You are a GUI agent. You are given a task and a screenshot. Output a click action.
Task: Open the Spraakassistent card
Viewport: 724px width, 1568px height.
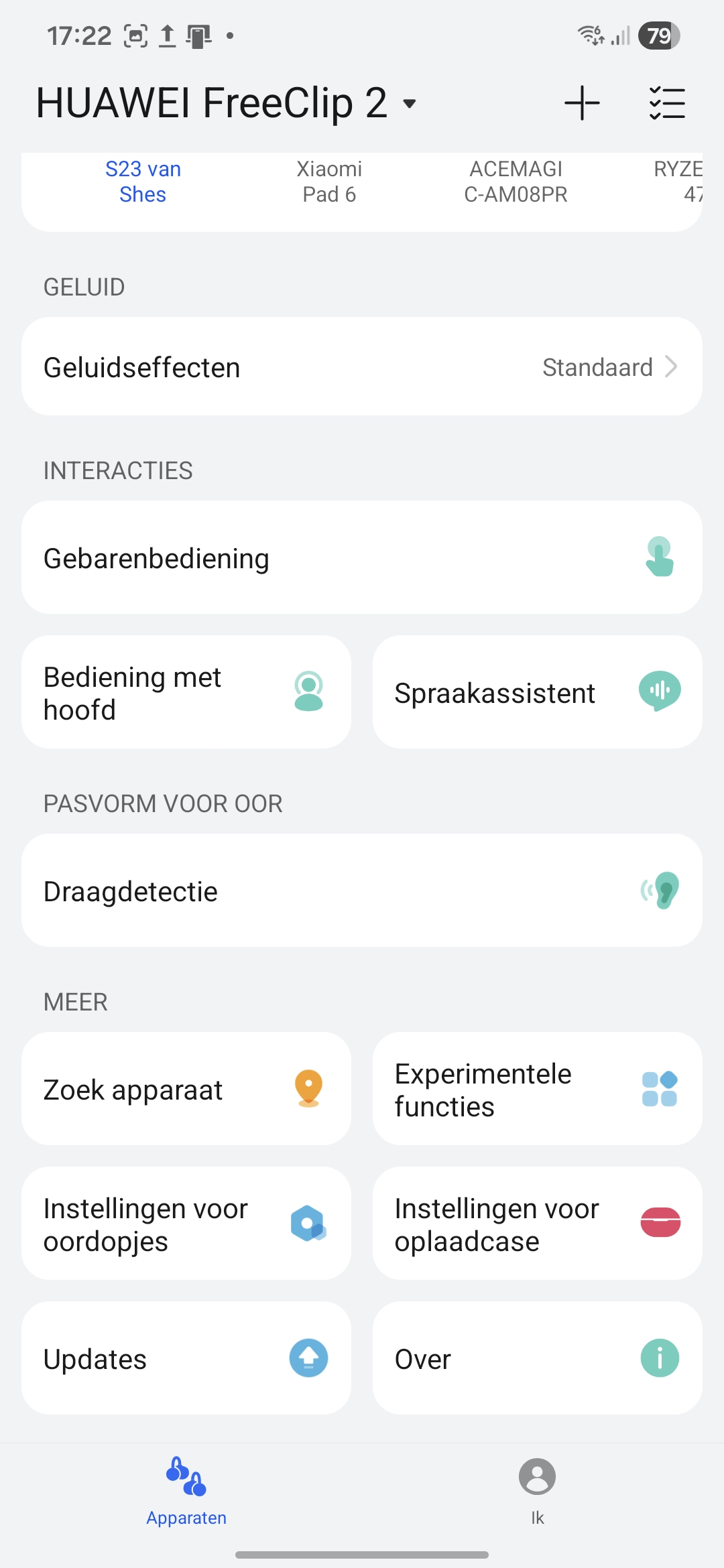[538, 692]
